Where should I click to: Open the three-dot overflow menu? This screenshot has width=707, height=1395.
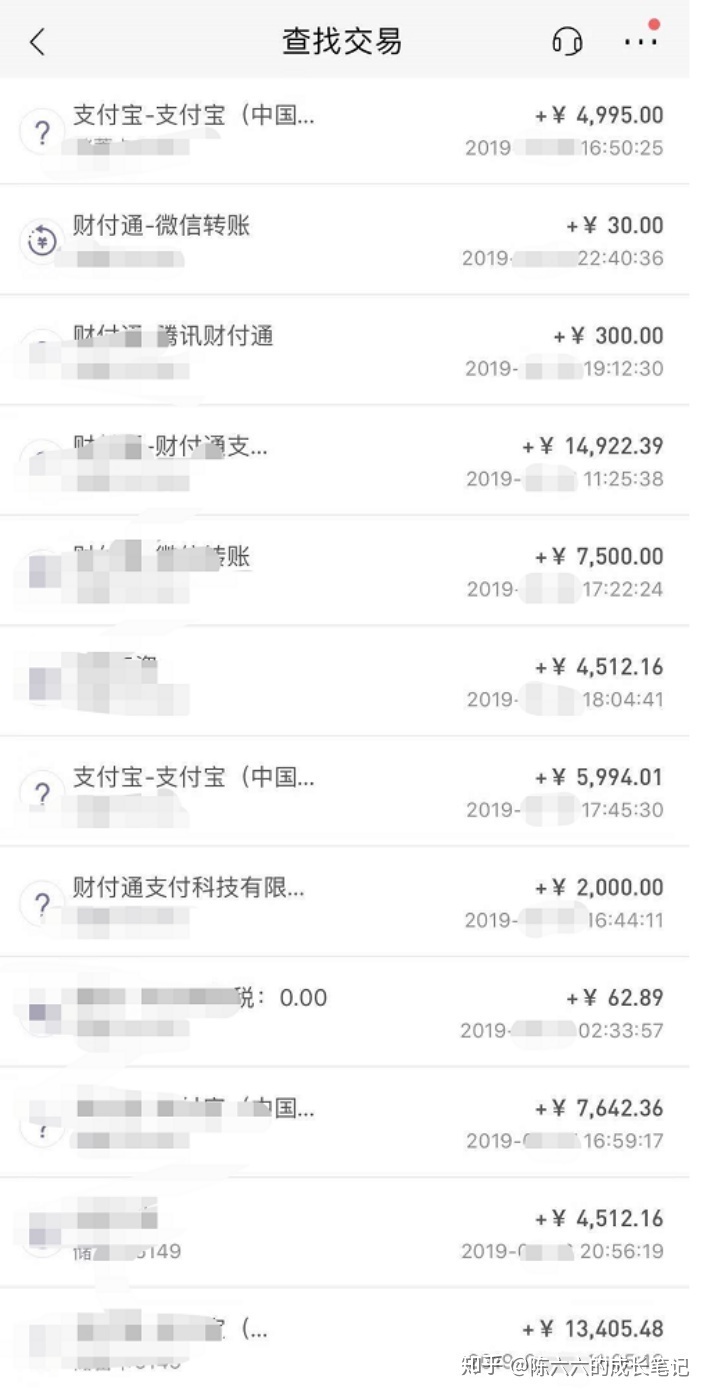point(640,42)
